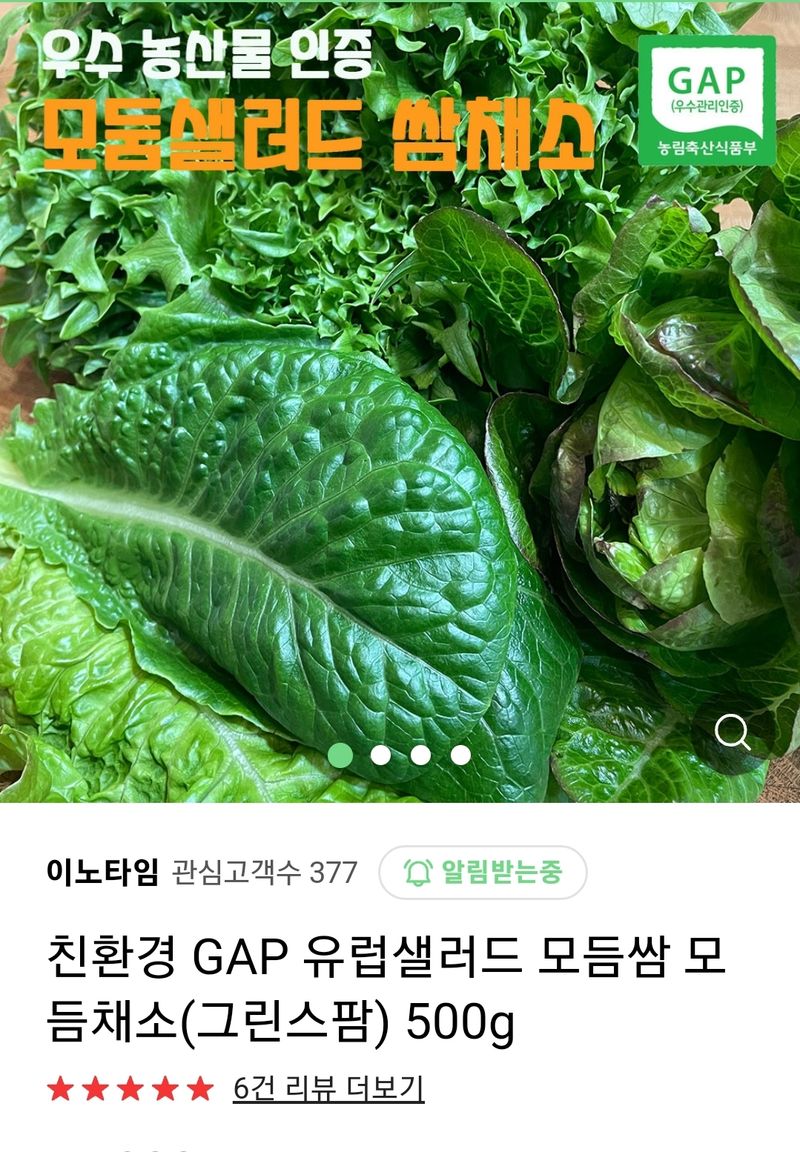Activate the second image carousel dot

[x=379, y=756]
